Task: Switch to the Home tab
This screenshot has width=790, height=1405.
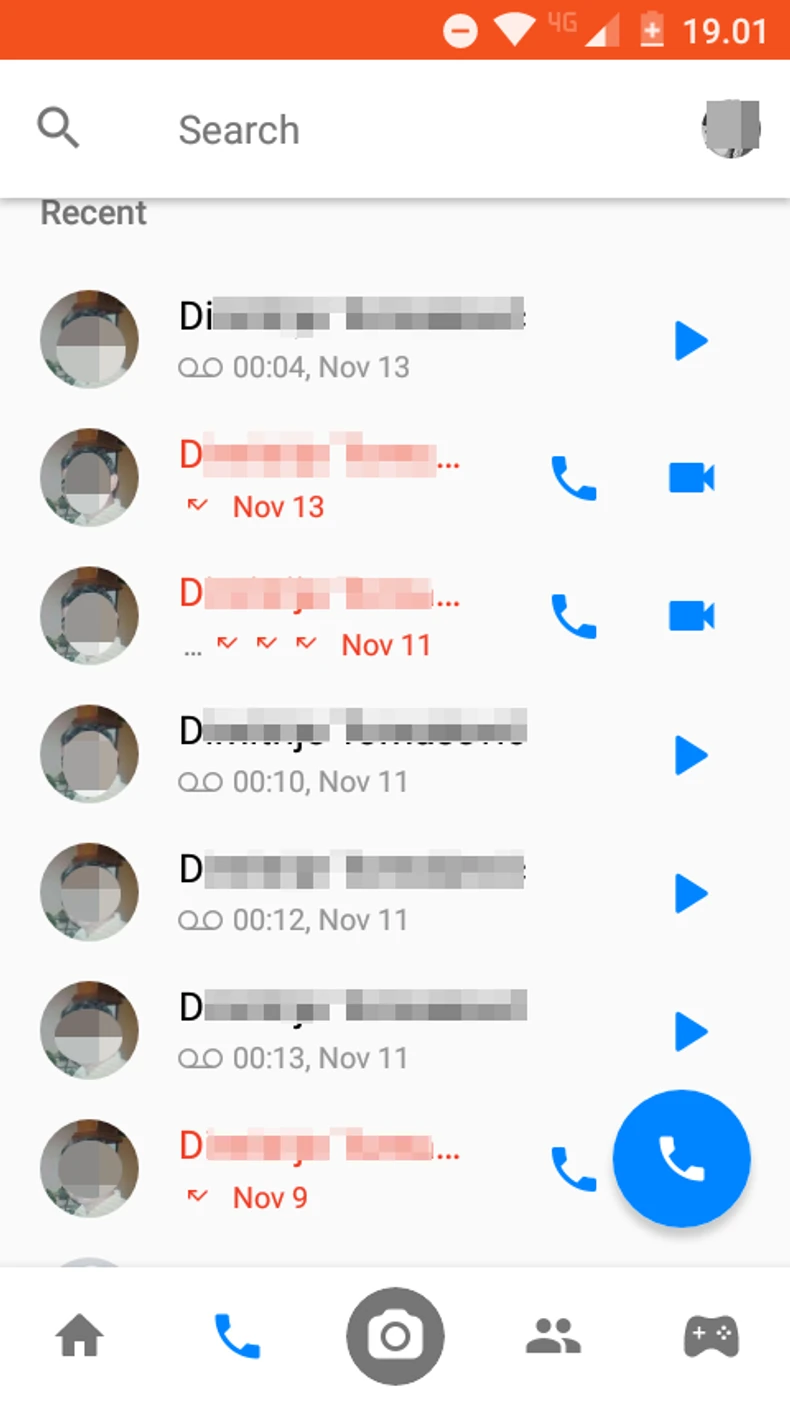Action: coord(80,1336)
